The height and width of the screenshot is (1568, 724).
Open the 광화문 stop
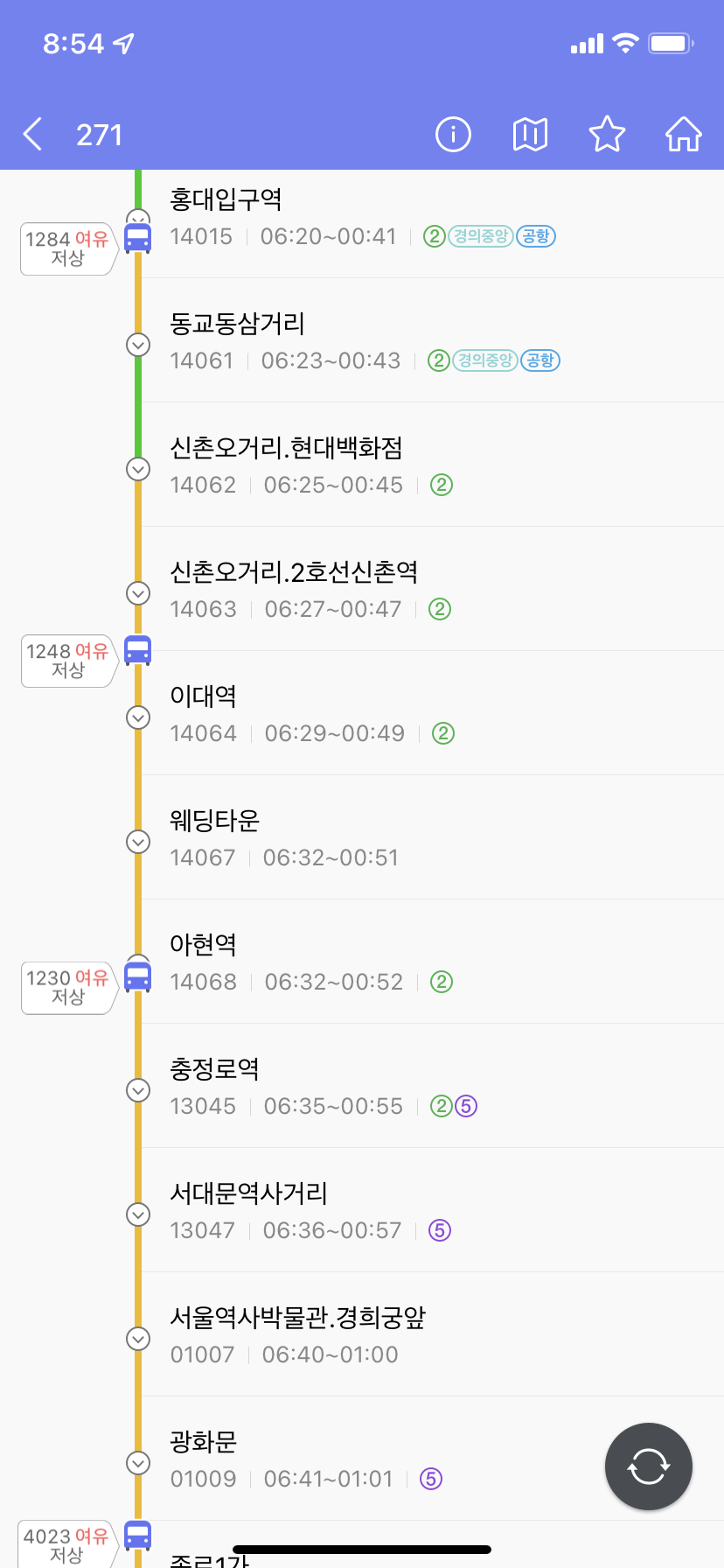tap(433, 1459)
